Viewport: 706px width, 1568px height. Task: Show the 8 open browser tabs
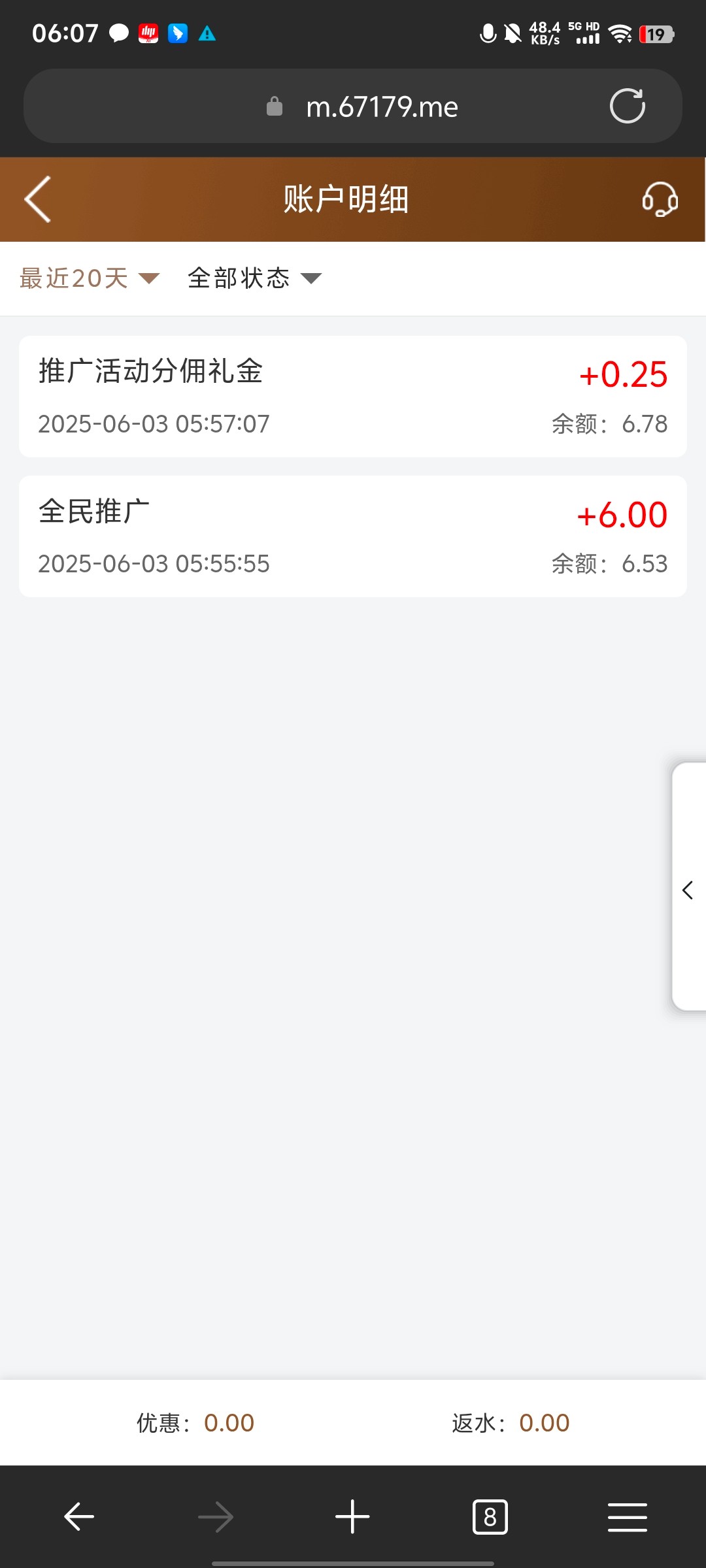[x=490, y=1516]
